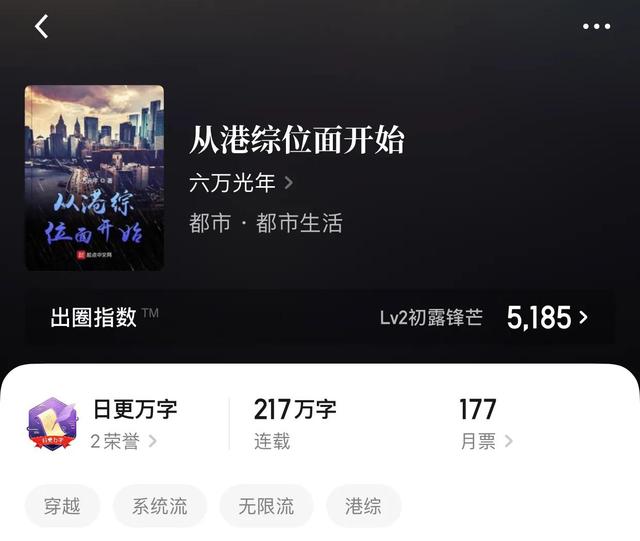Viewport: 640px width, 541px height.
Task: Select the 穿越 tag chip
Action: coord(62,506)
